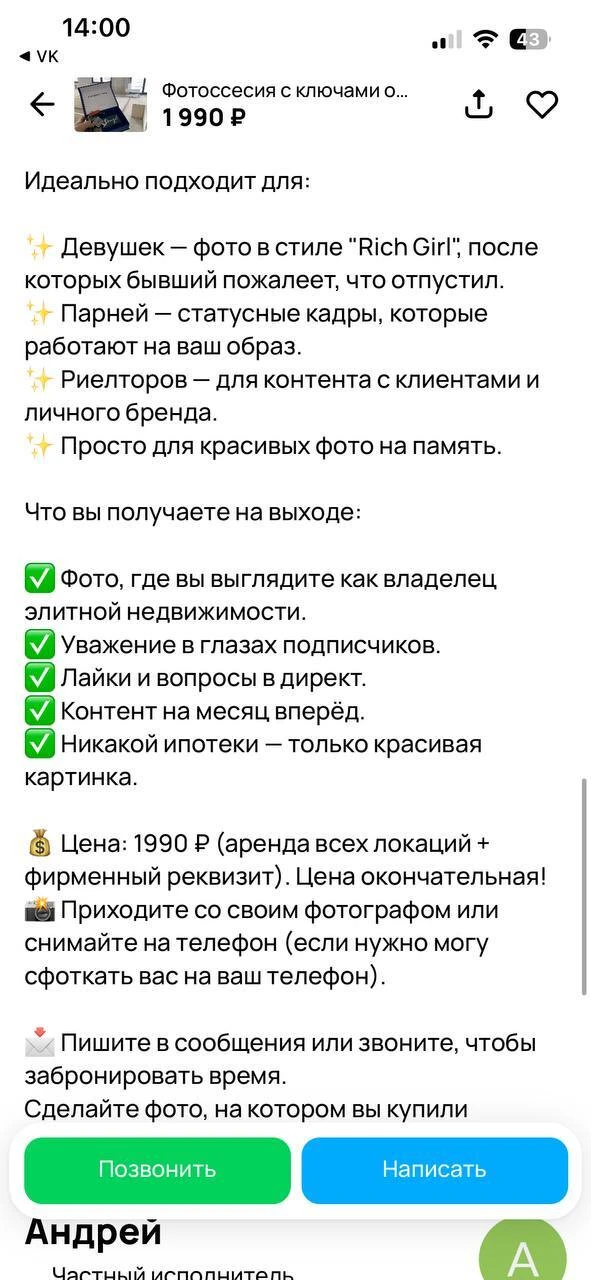Screen dimensions: 591x1280
Task: Tap the Позвонить button
Action: [157, 1170]
